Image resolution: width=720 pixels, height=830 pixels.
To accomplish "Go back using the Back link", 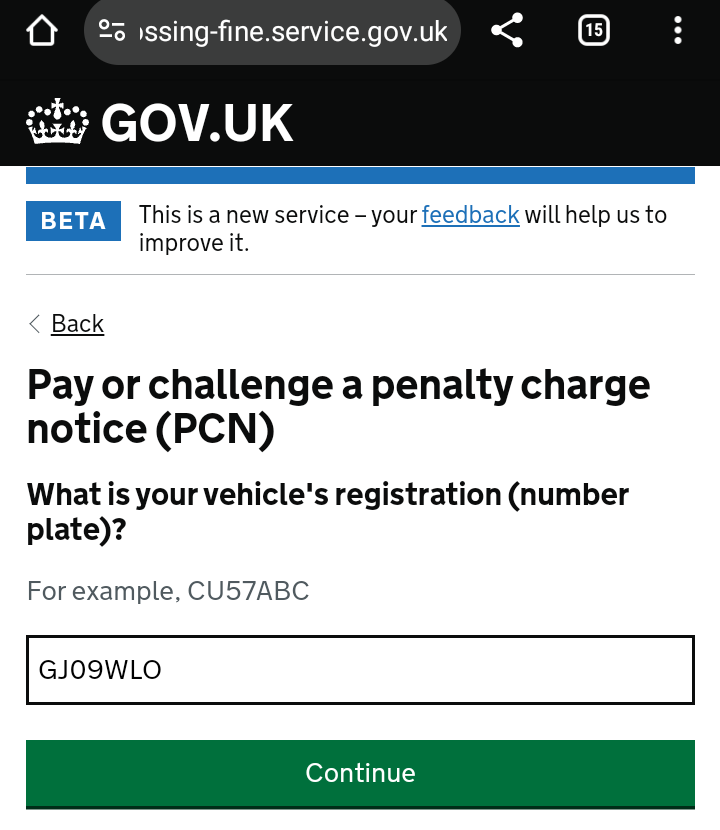I will pos(77,323).
